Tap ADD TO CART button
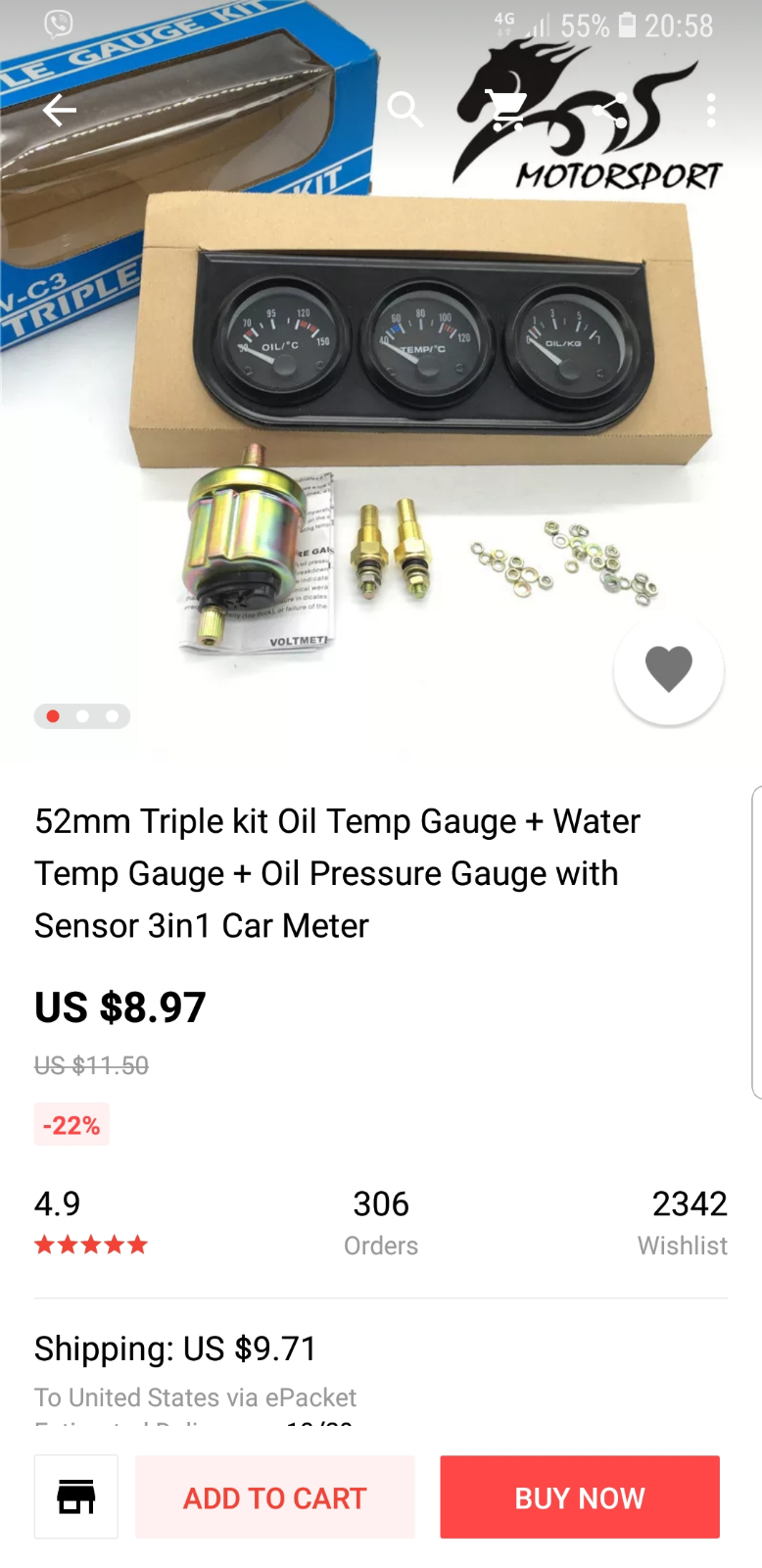Viewport: 762px width, 1568px height. (x=275, y=1497)
